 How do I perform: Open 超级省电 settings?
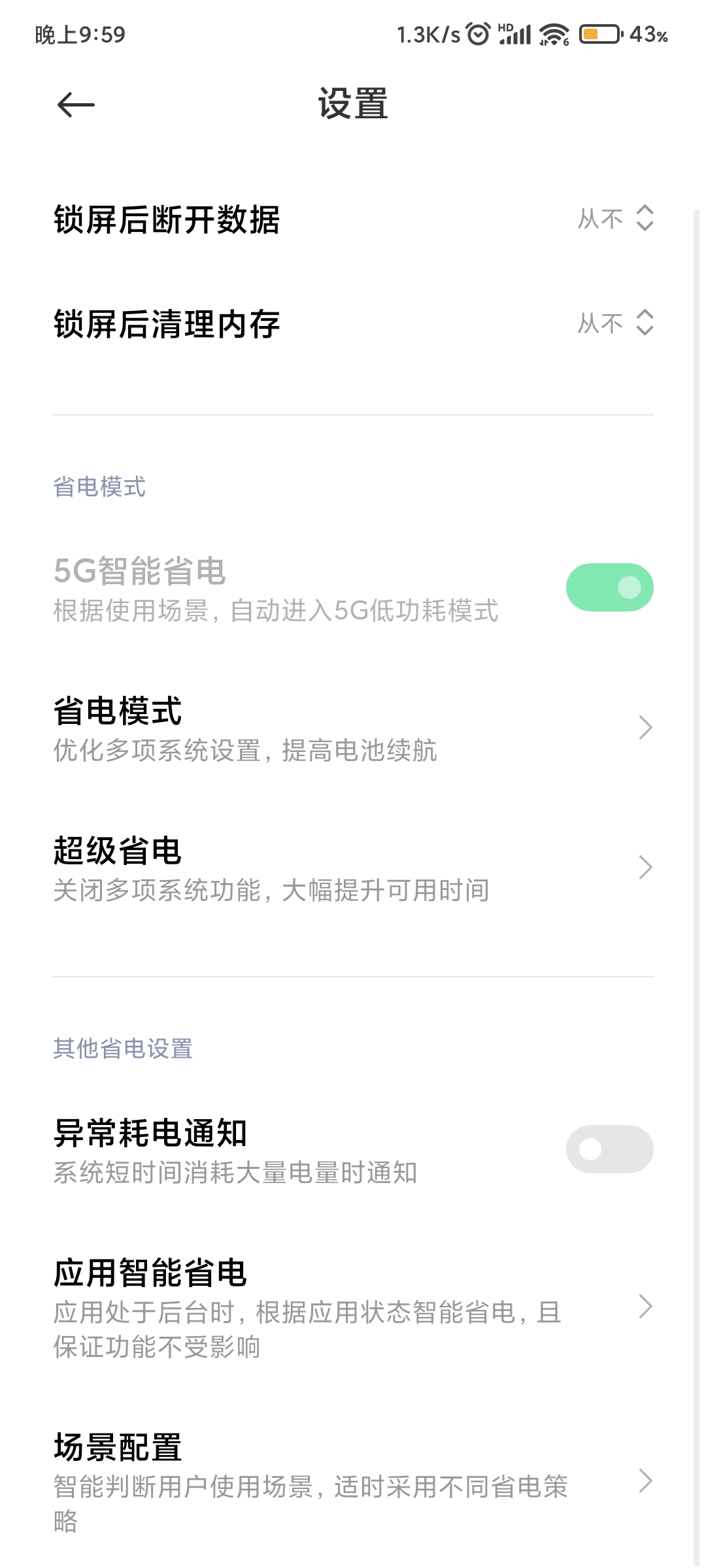(x=353, y=868)
